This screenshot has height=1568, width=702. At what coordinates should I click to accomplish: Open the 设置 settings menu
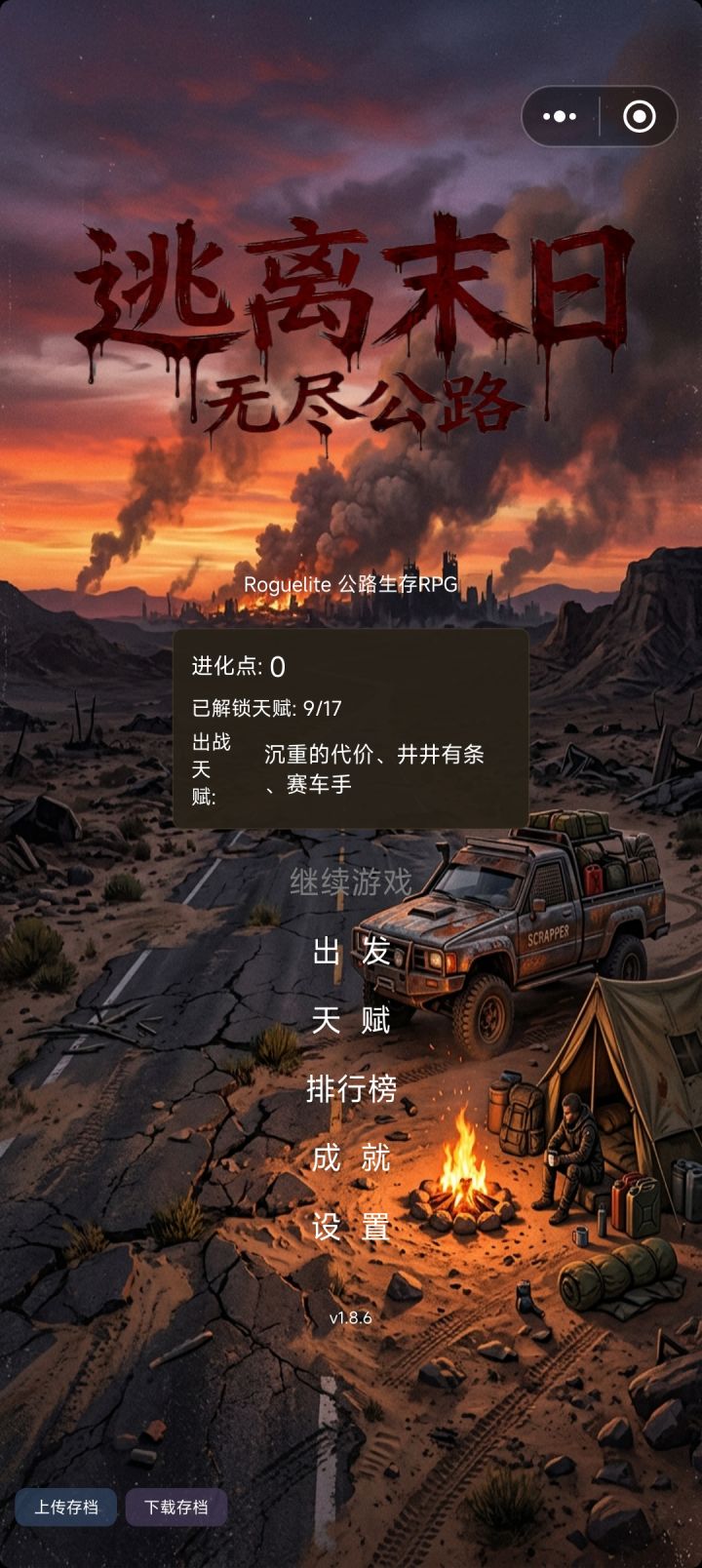(x=351, y=1228)
